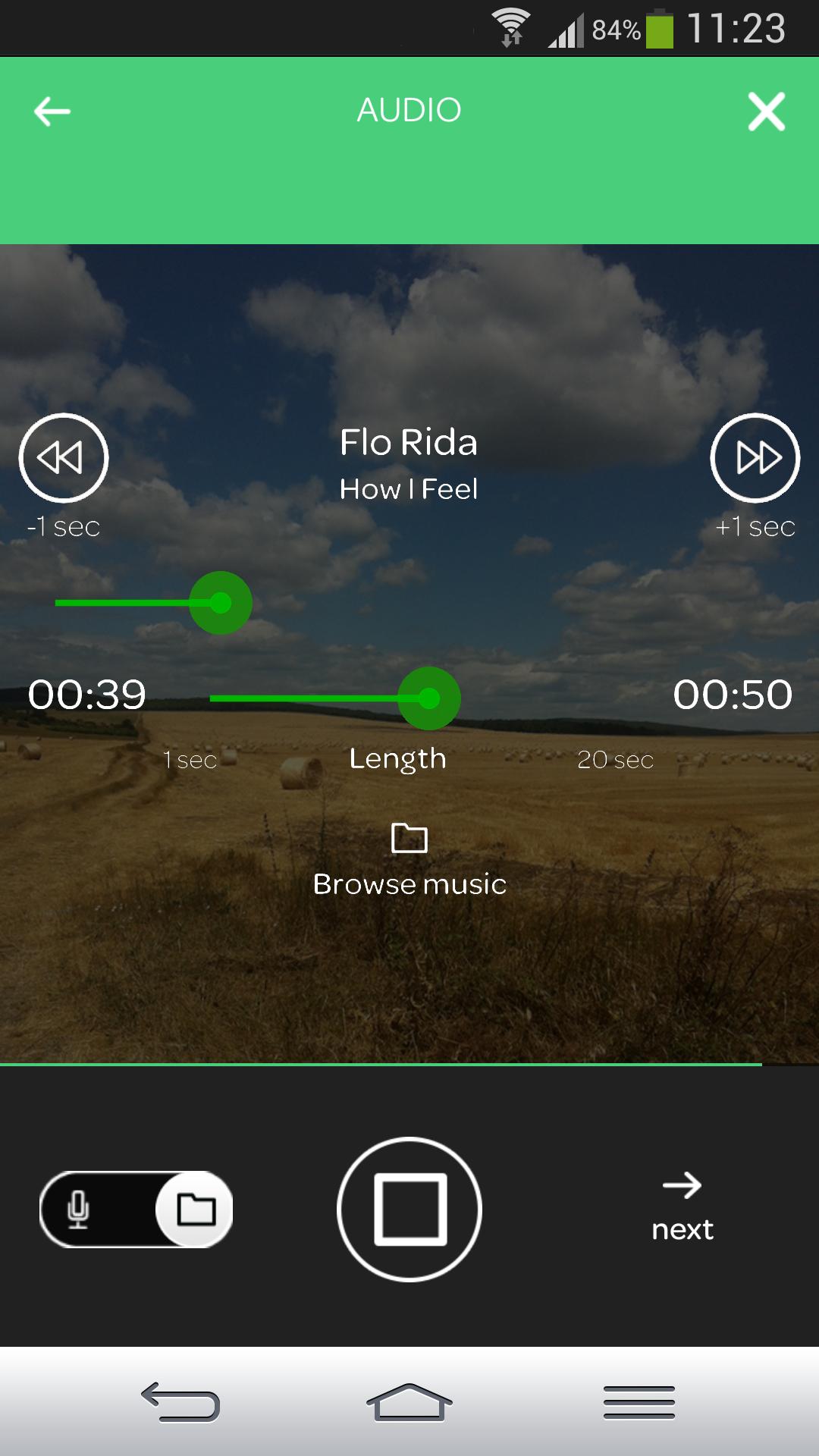This screenshot has height=1456, width=819.
Task: Select the song title How I Feel
Action: tap(409, 489)
